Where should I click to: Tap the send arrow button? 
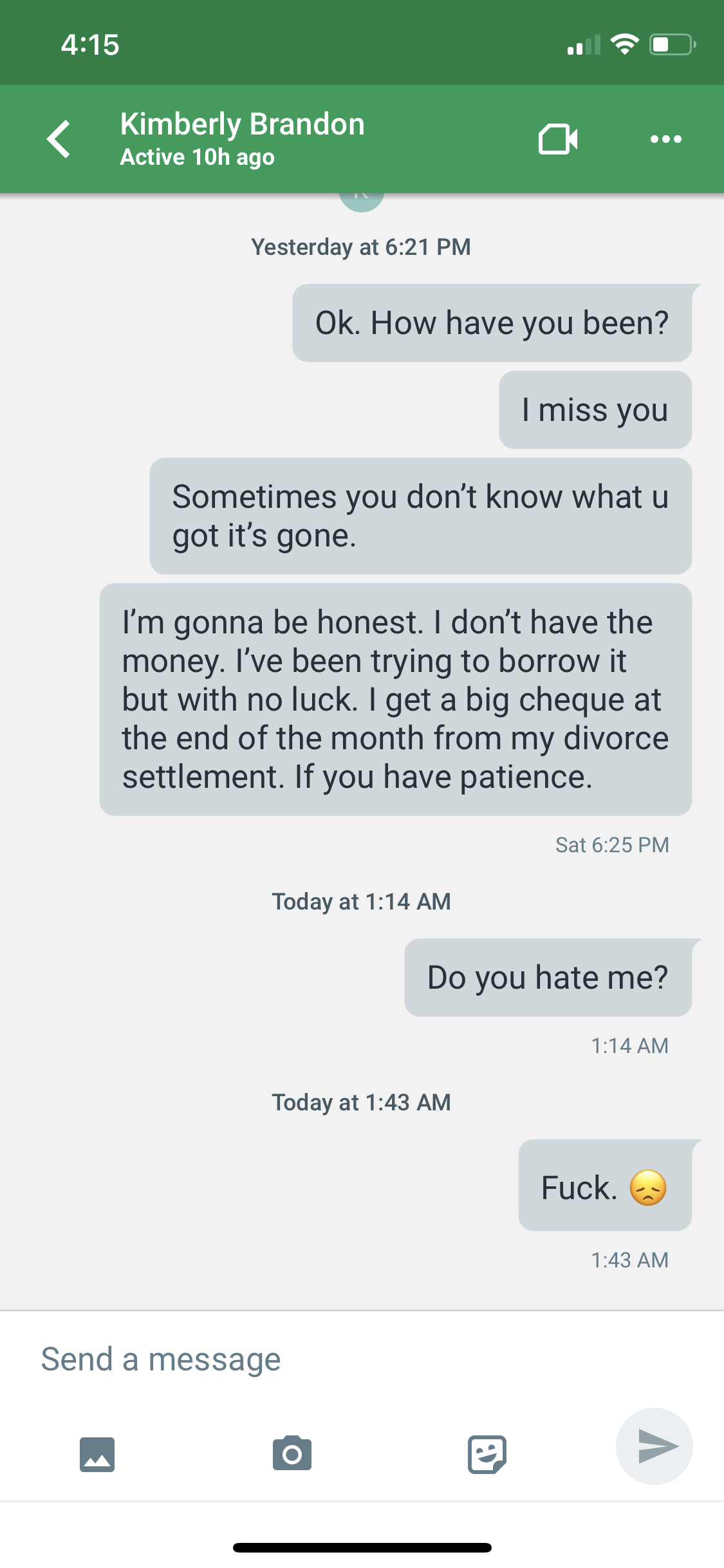654,1446
